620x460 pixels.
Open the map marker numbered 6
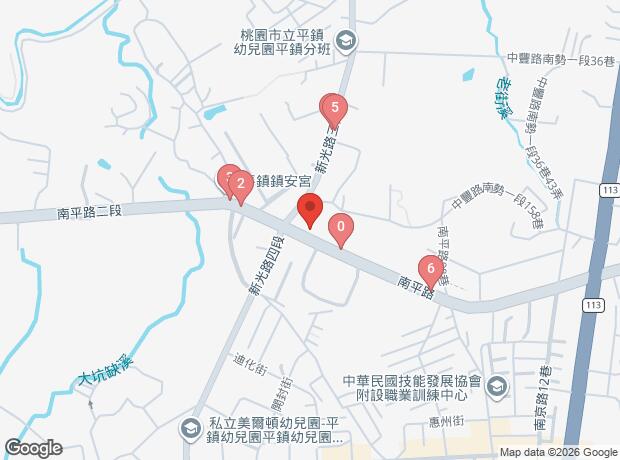coord(431,269)
